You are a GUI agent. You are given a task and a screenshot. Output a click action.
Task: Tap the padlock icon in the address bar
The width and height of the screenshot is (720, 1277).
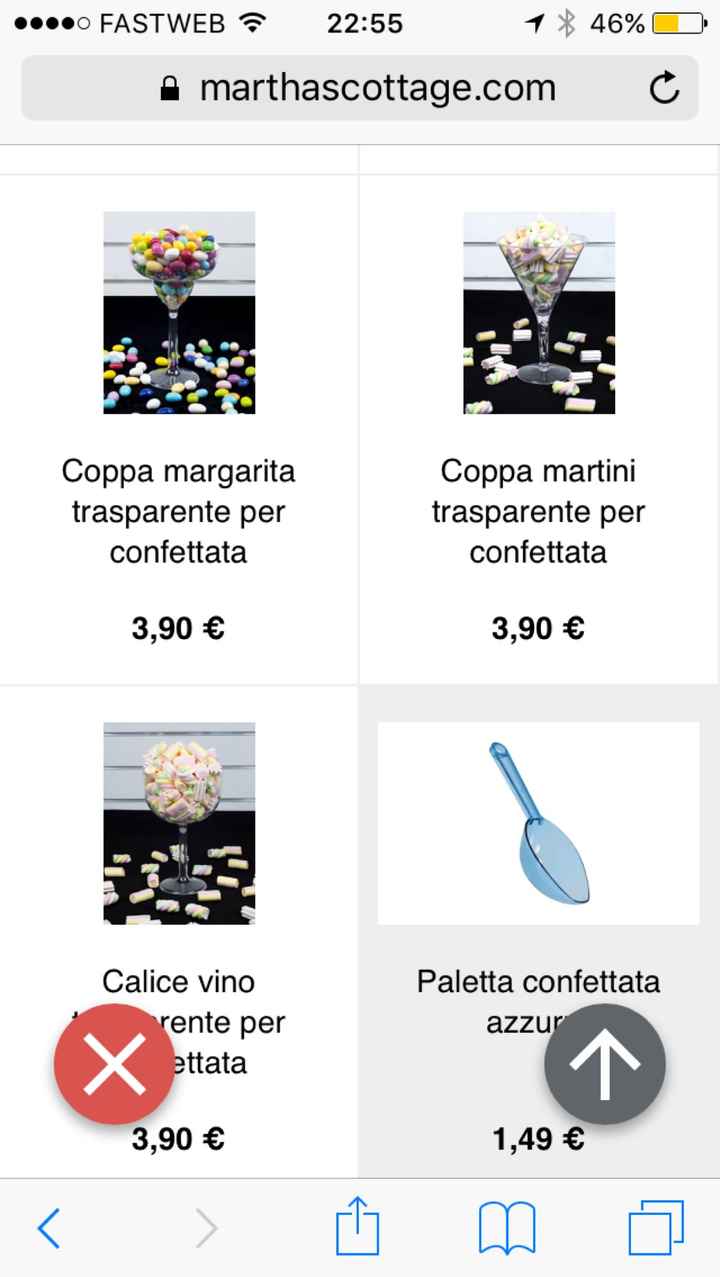tap(173, 87)
